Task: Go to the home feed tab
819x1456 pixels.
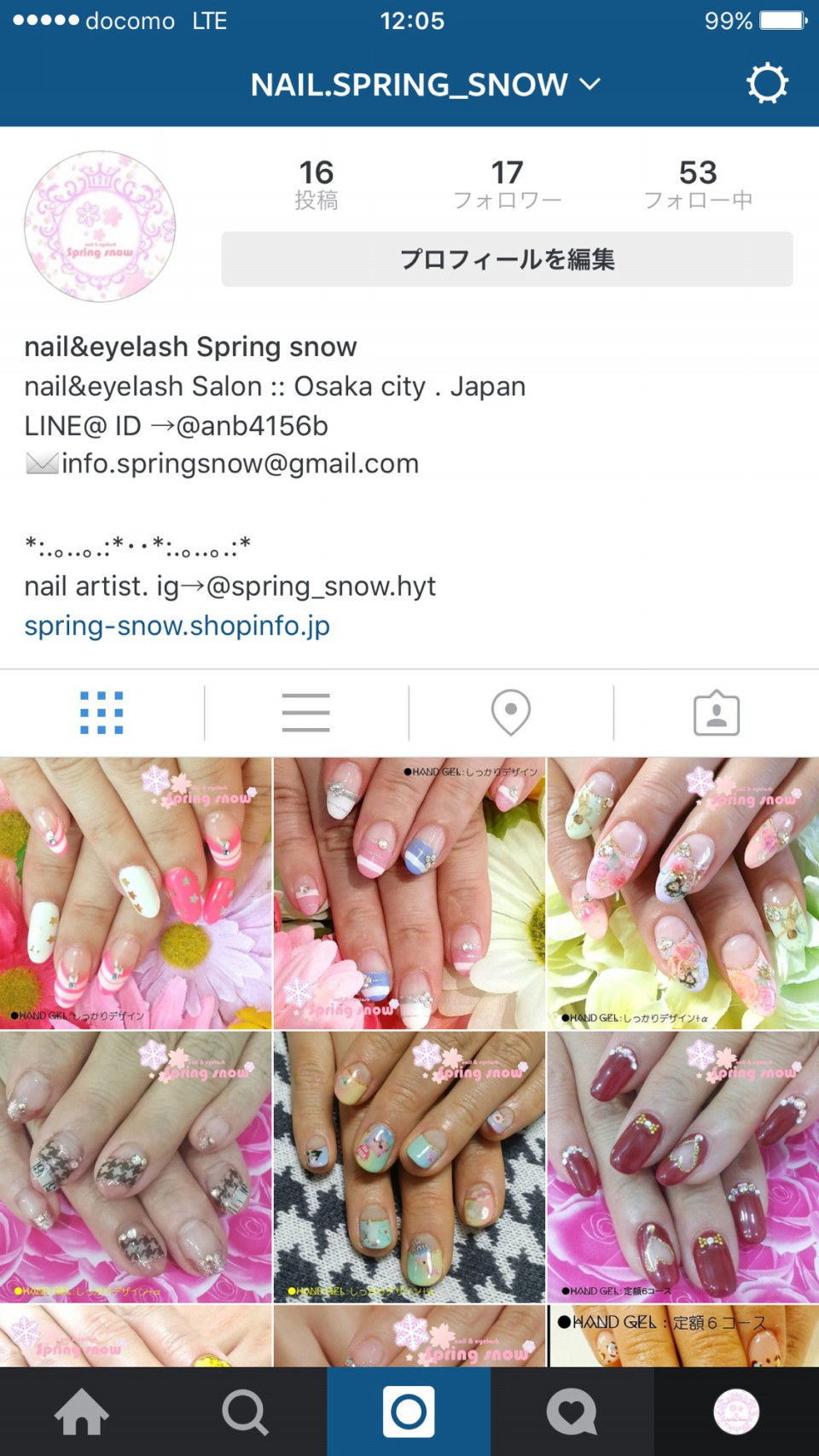Action: [x=82, y=1412]
